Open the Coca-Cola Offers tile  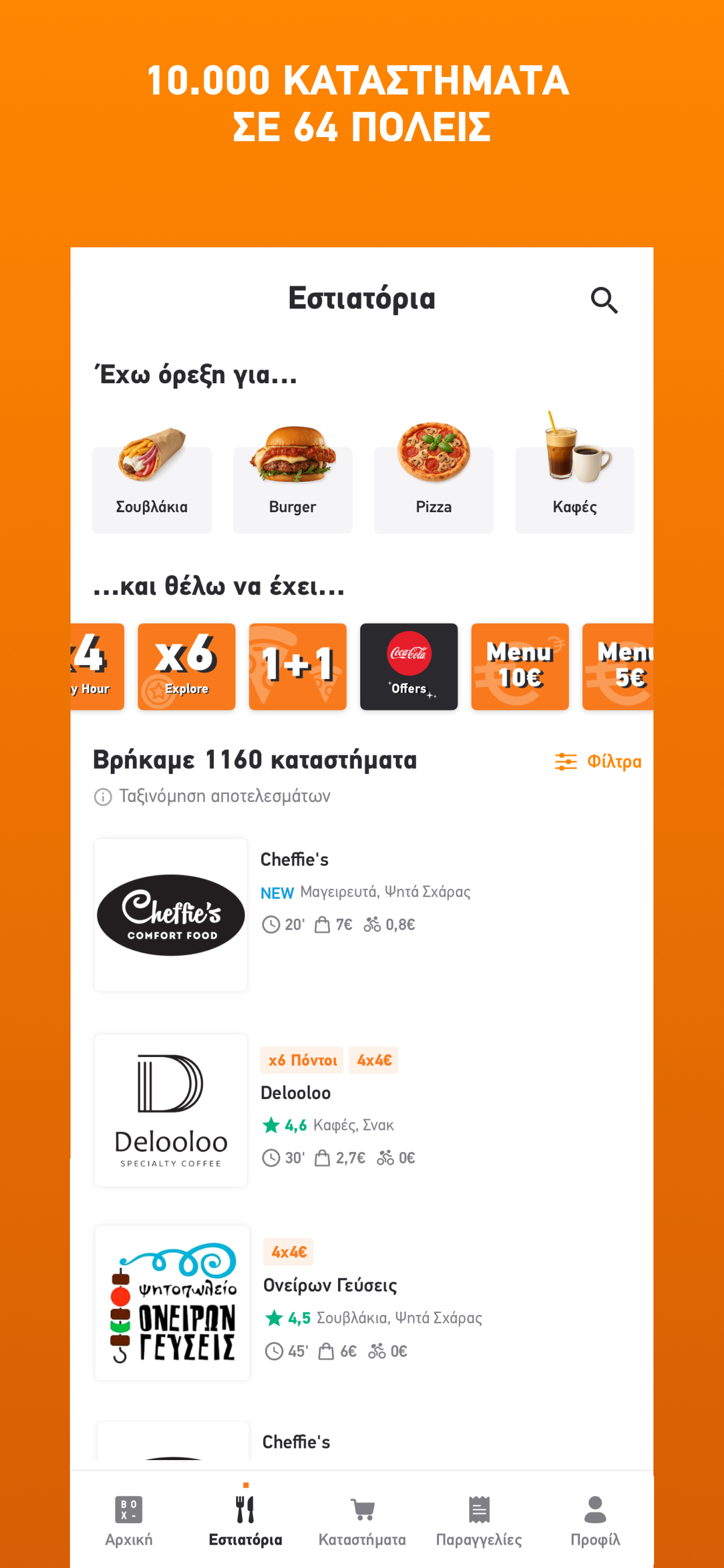tap(409, 667)
